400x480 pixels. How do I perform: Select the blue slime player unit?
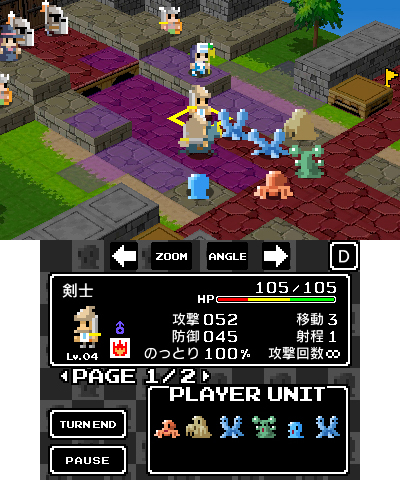tap(295, 429)
